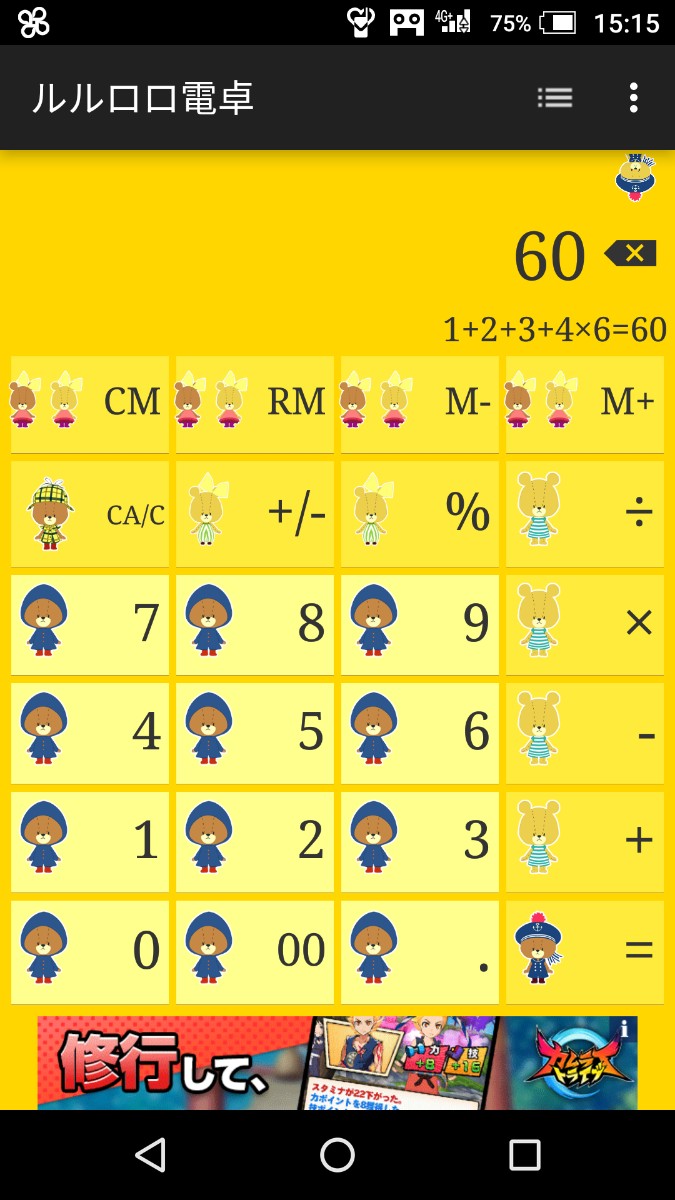
Task: Enter the digit 7
Action: pos(90,624)
